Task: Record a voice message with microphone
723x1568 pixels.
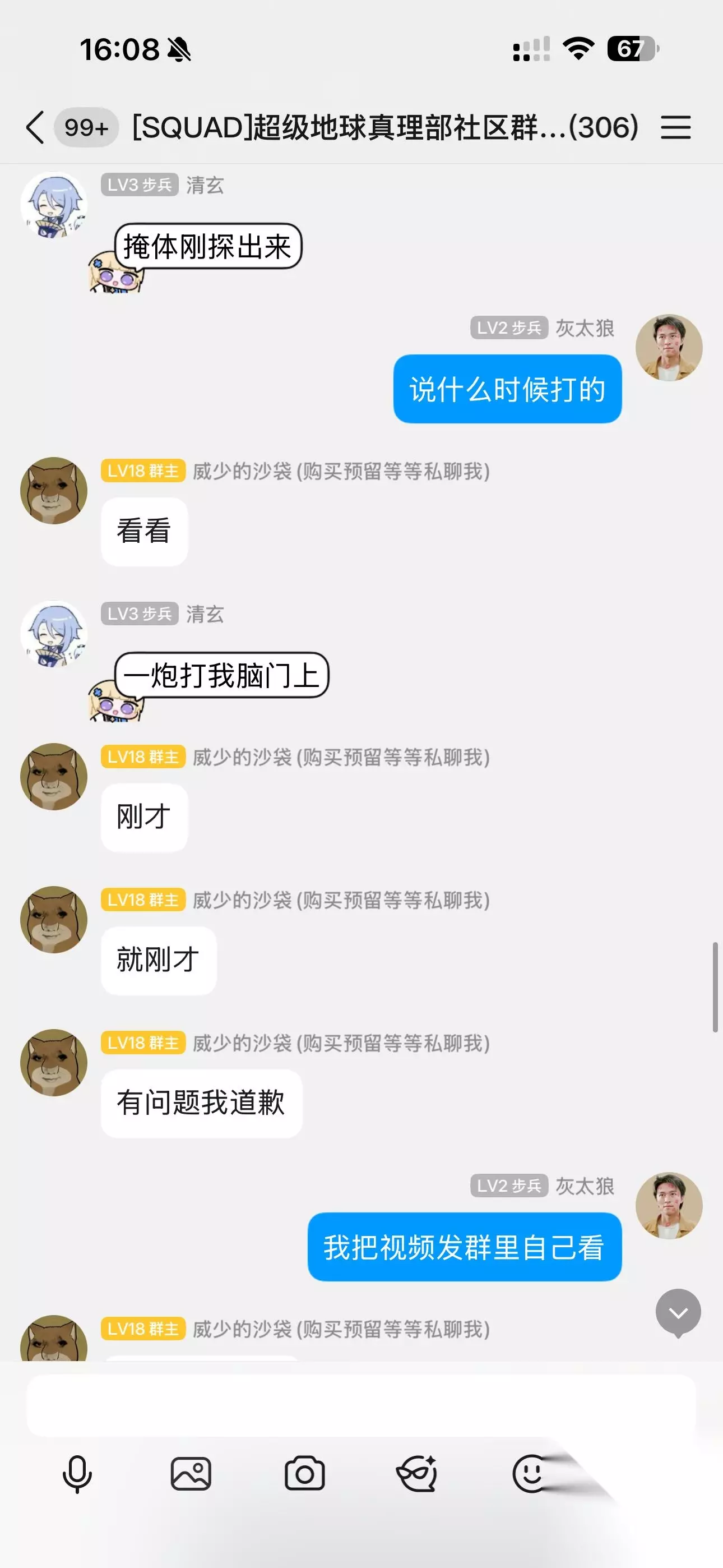Action: (x=77, y=1474)
